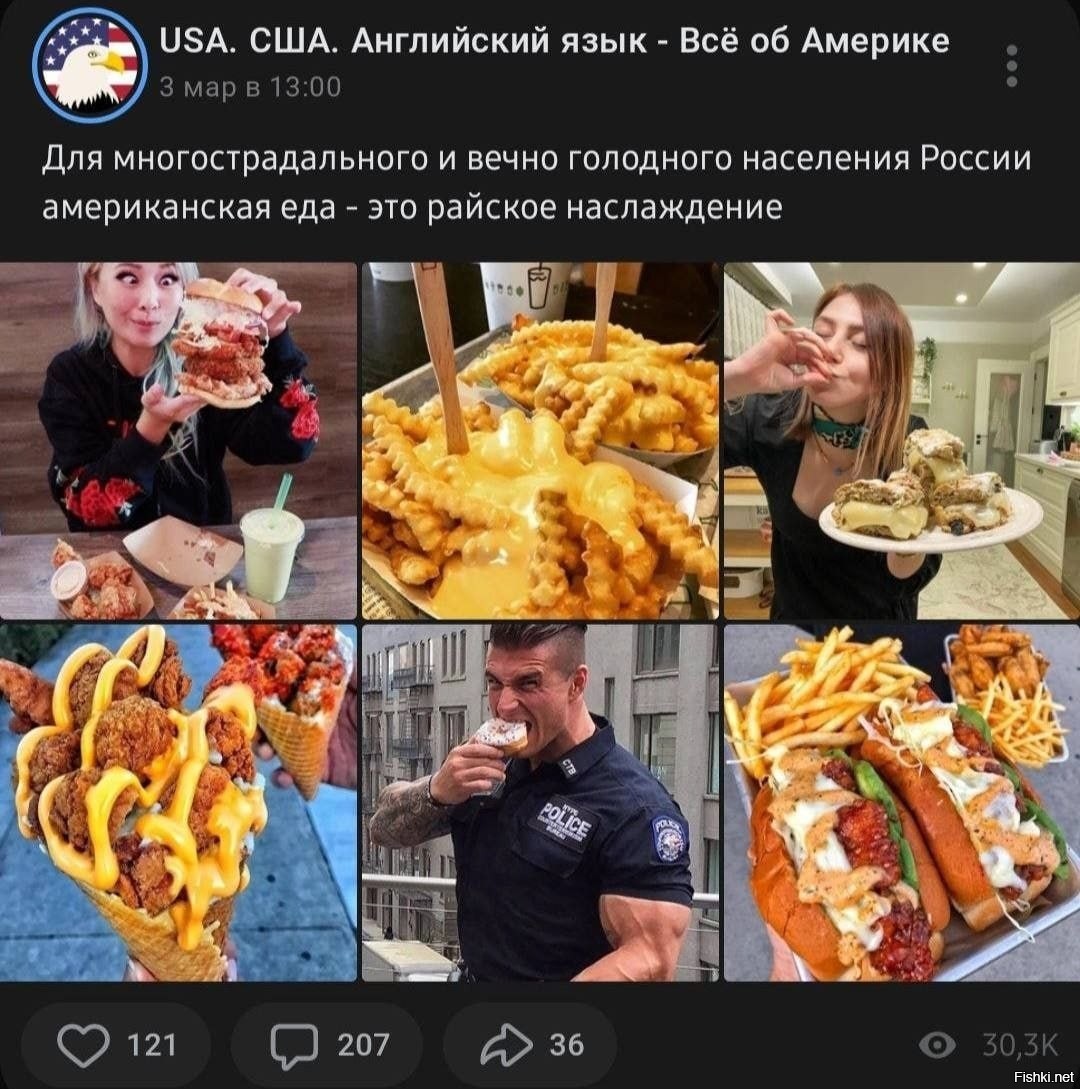The image size is (1080, 1089).
Task: Like the post with 121 likes
Action: (x=116, y=1045)
